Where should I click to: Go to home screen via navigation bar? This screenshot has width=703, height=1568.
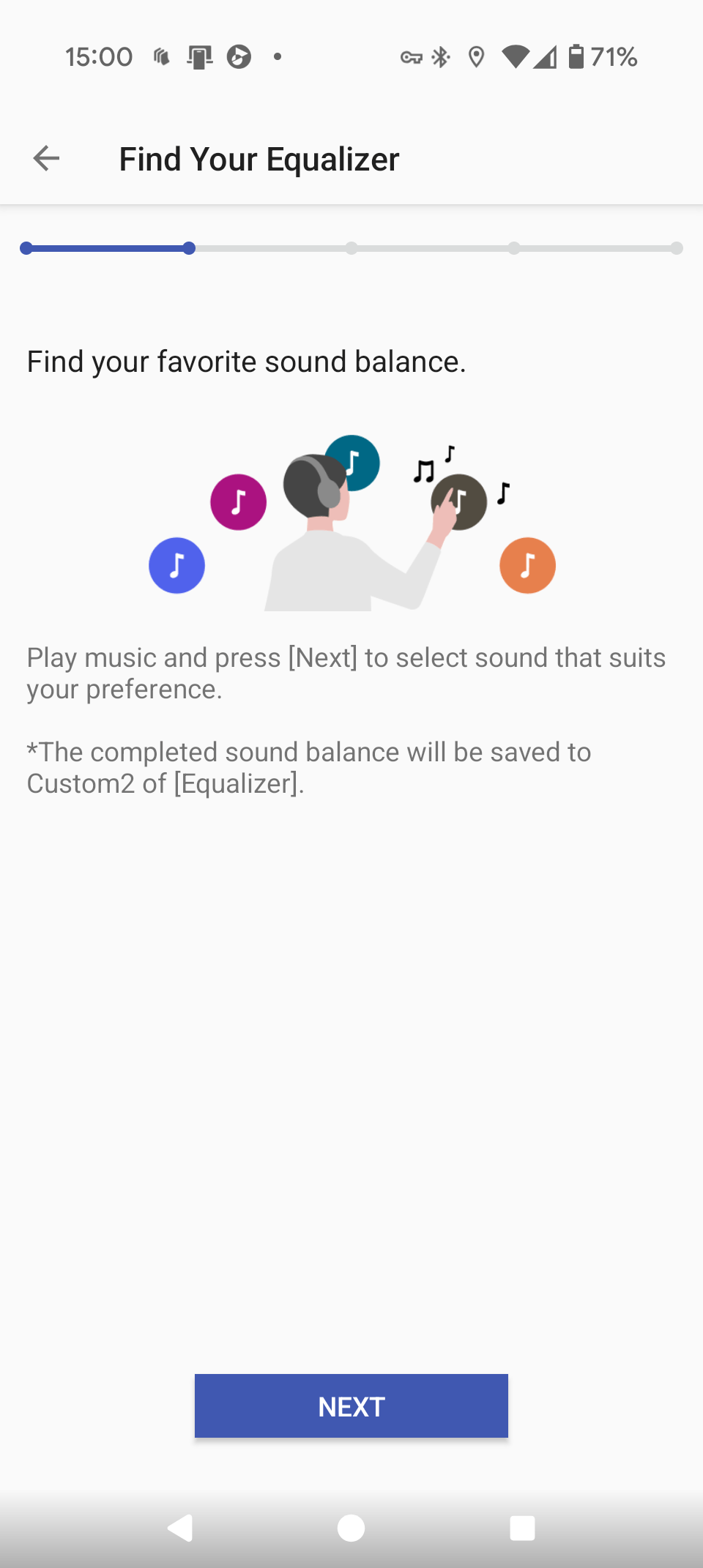pos(351,1528)
